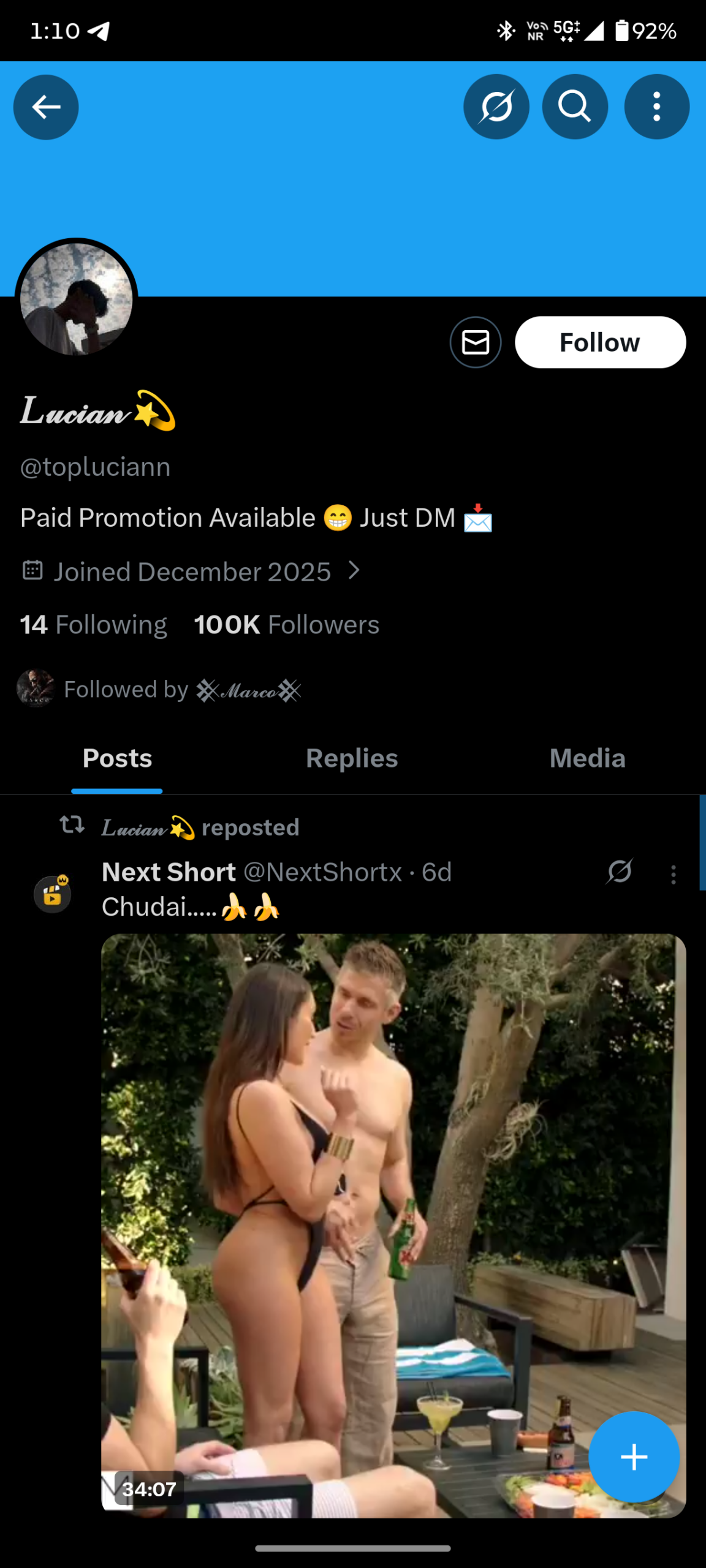Tap the Grok icon on Next Short's post
Image resolution: width=706 pixels, height=1568 pixels.
620,872
